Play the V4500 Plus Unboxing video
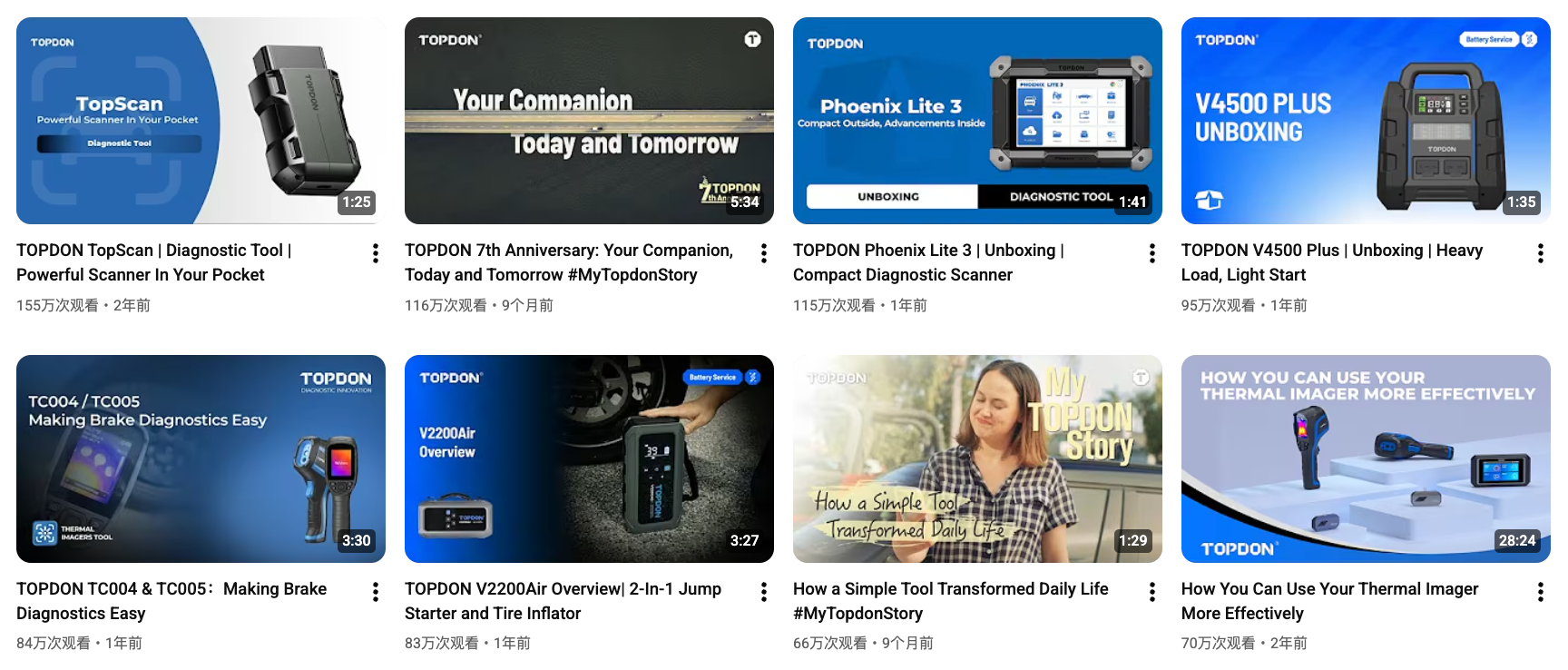Screen dimensions: 1568x670 [1366, 121]
